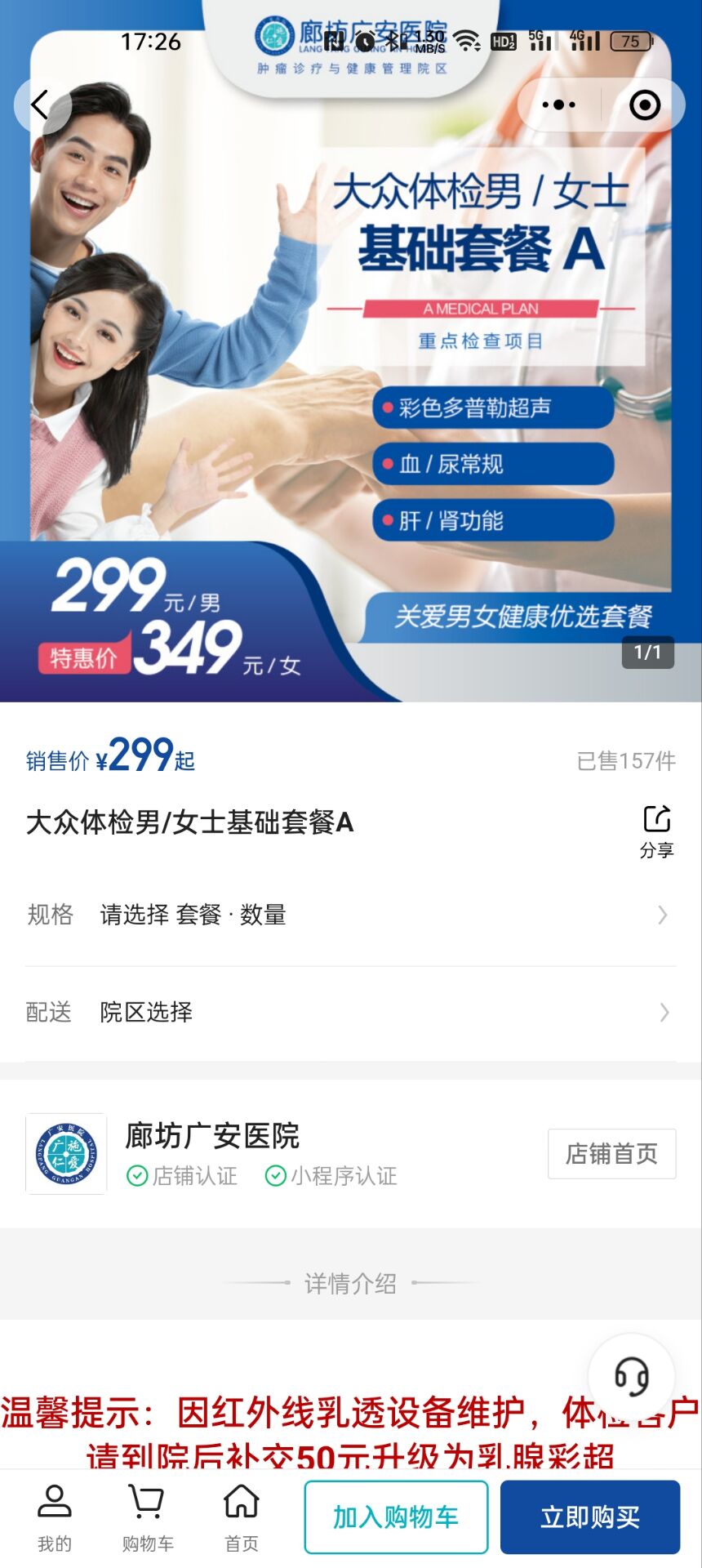Image resolution: width=702 pixels, height=1568 pixels.
Task: Open the 规格 package and quantity selector
Action: tap(351, 915)
